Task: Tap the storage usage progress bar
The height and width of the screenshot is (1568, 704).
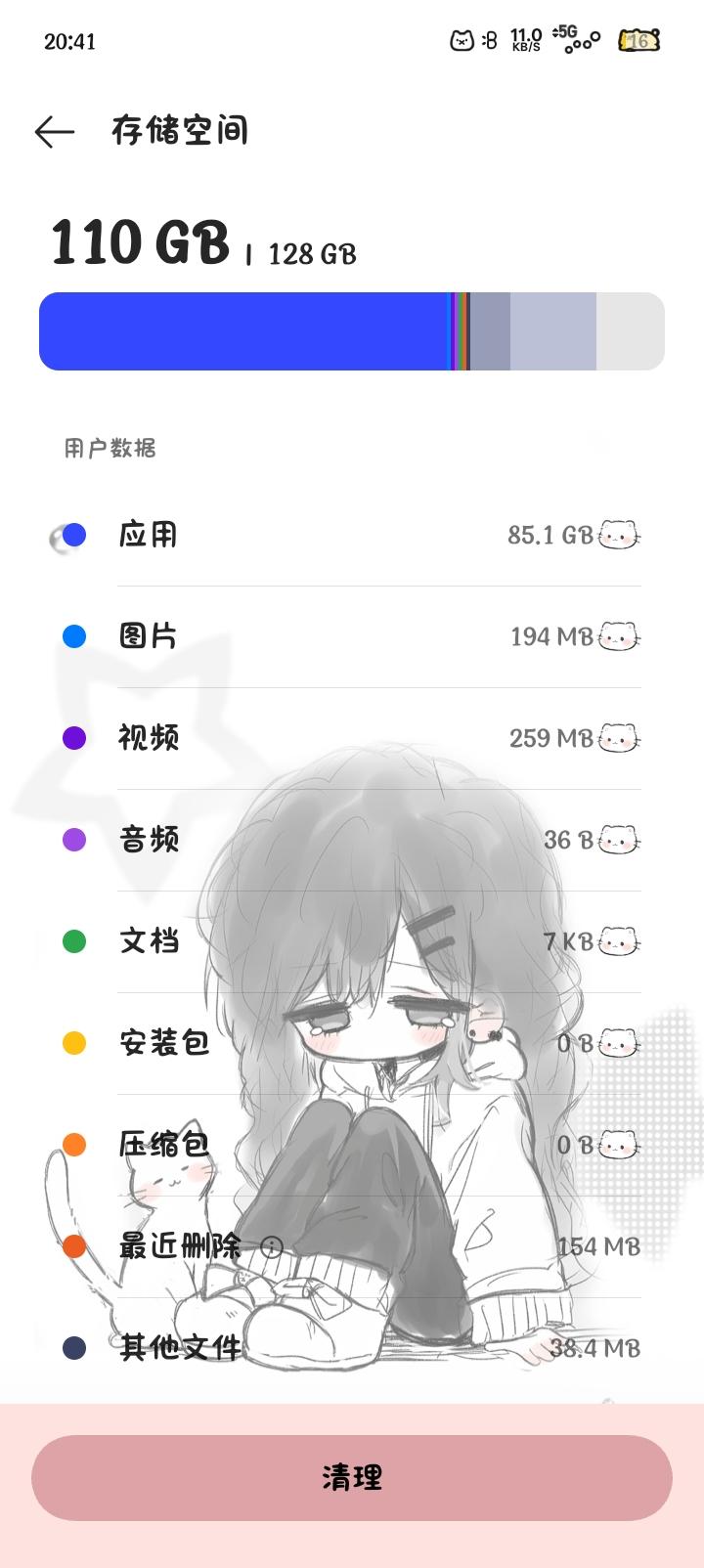Action: point(352,331)
